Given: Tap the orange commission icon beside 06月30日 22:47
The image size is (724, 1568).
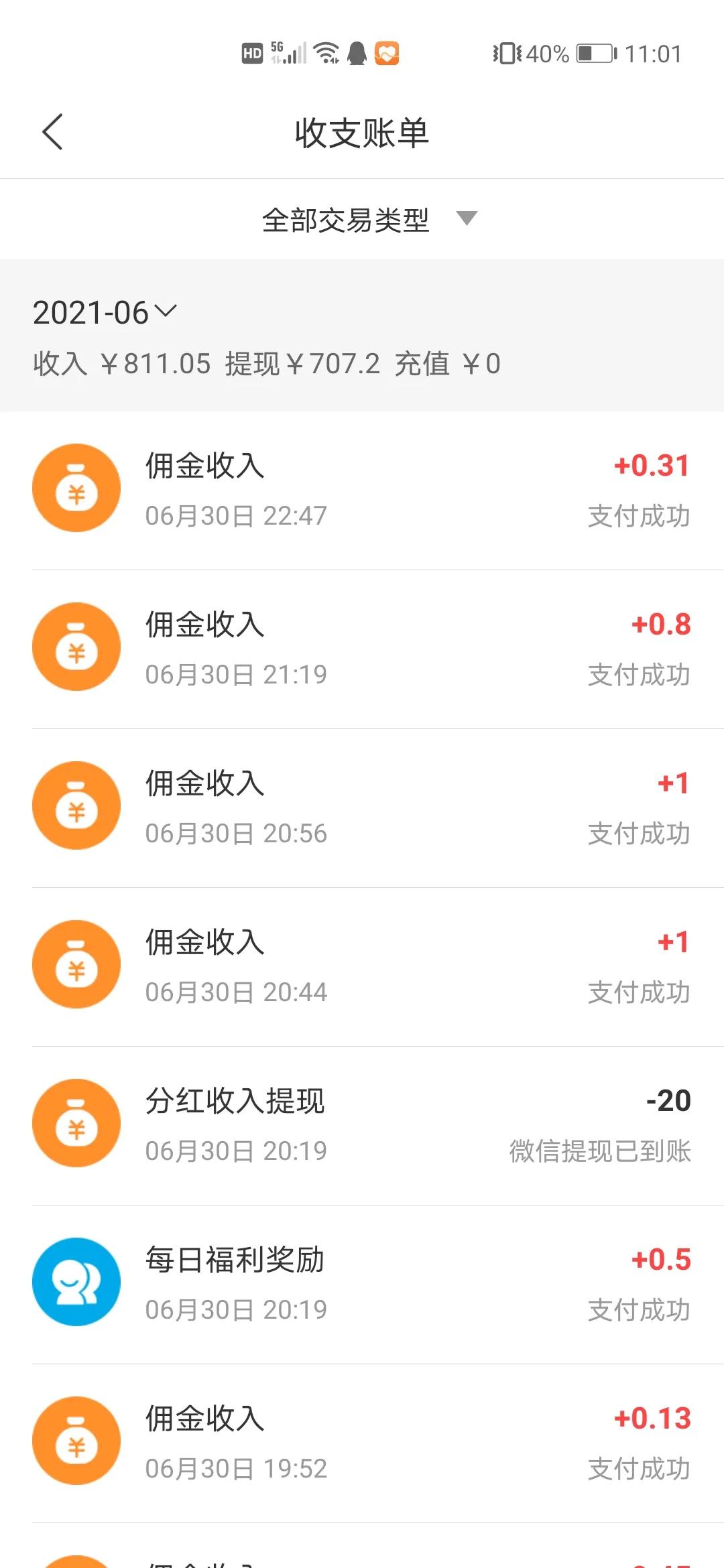Looking at the screenshot, I should point(76,487).
